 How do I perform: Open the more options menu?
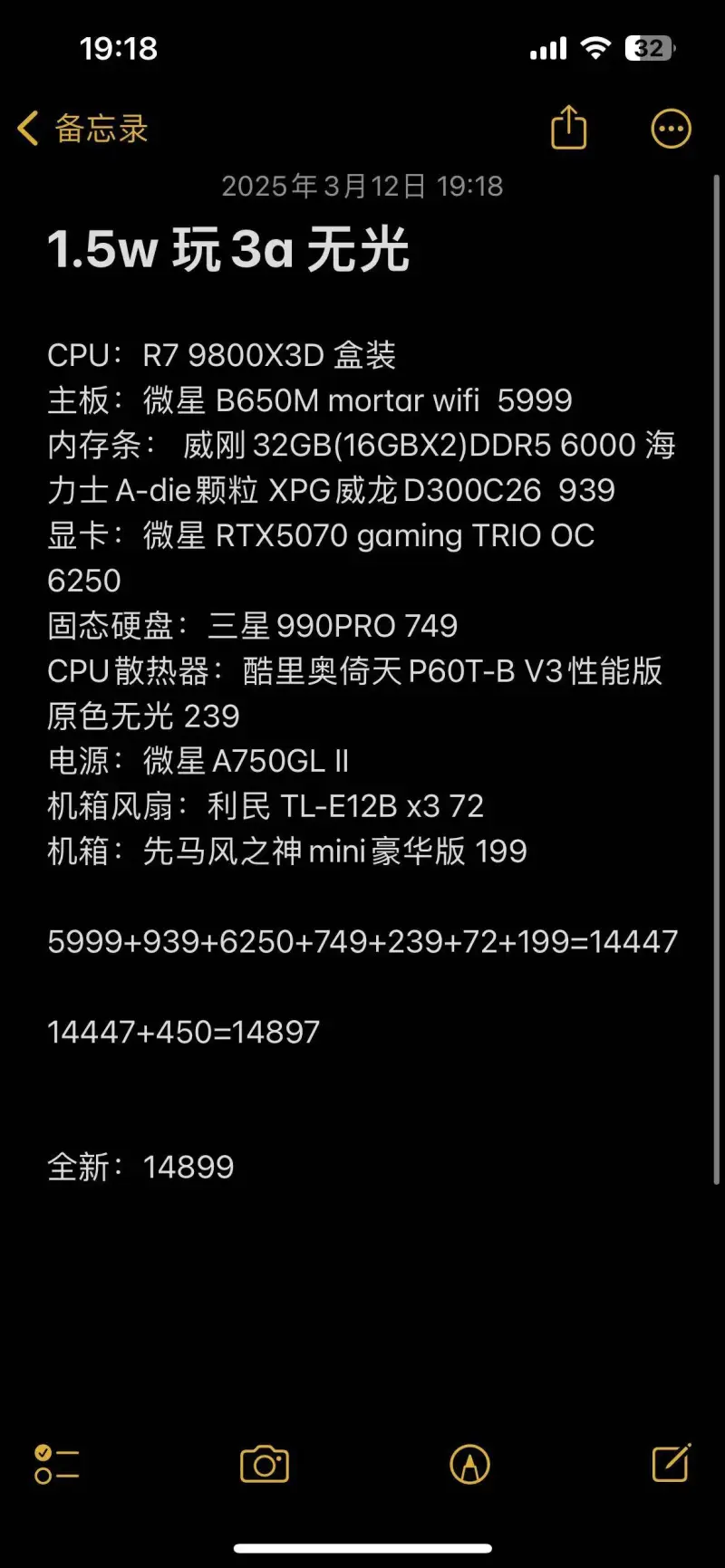[672, 129]
